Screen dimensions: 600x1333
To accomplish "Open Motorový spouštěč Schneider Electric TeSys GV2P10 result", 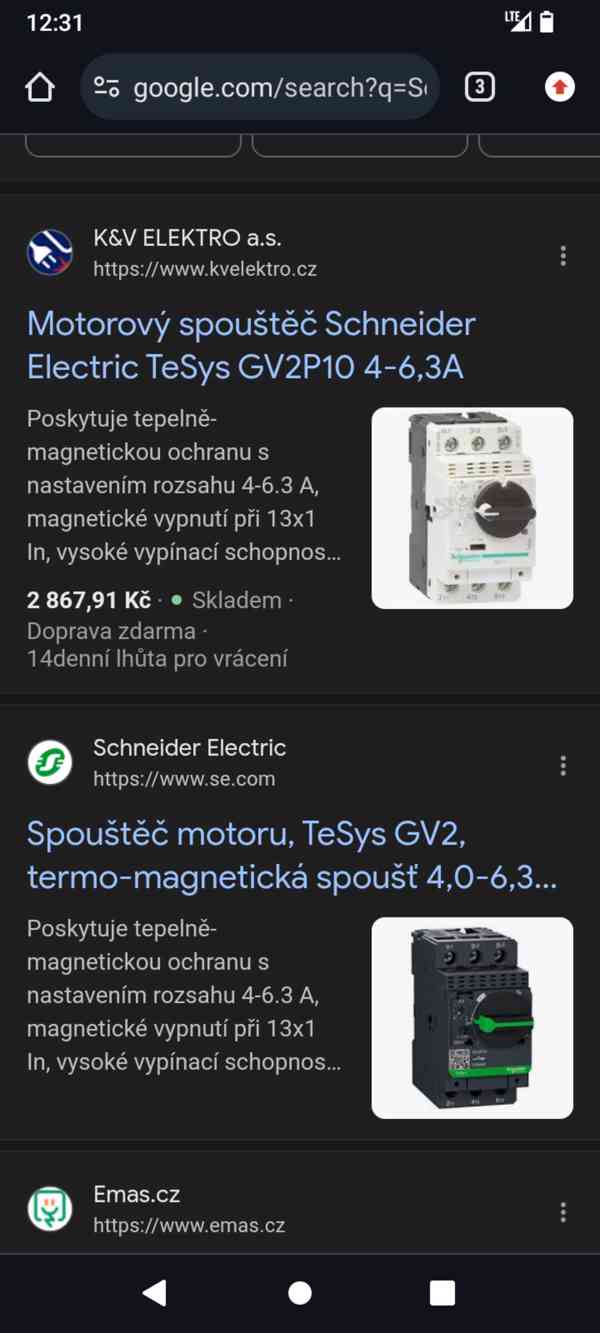I will click(x=251, y=345).
